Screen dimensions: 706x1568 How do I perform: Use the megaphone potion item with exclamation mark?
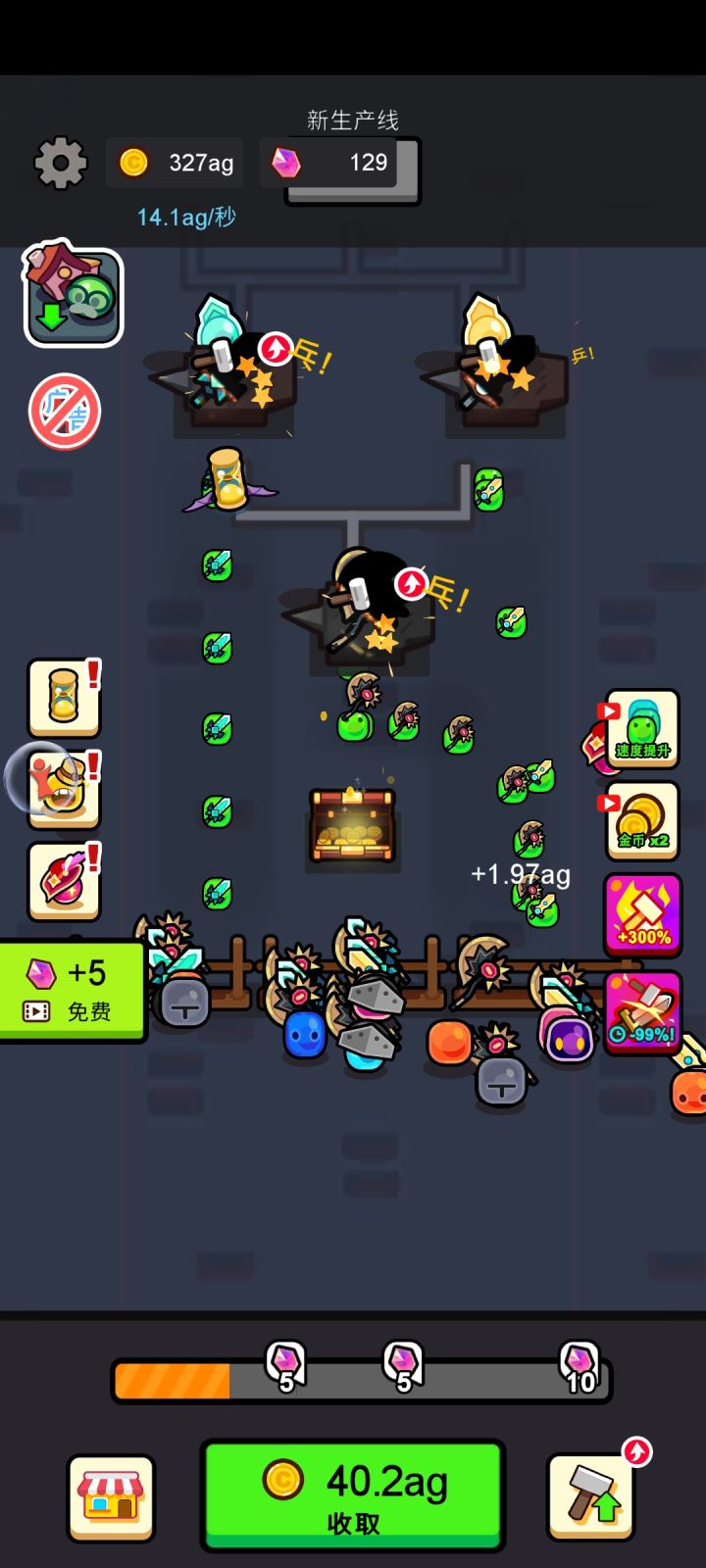click(x=61, y=789)
